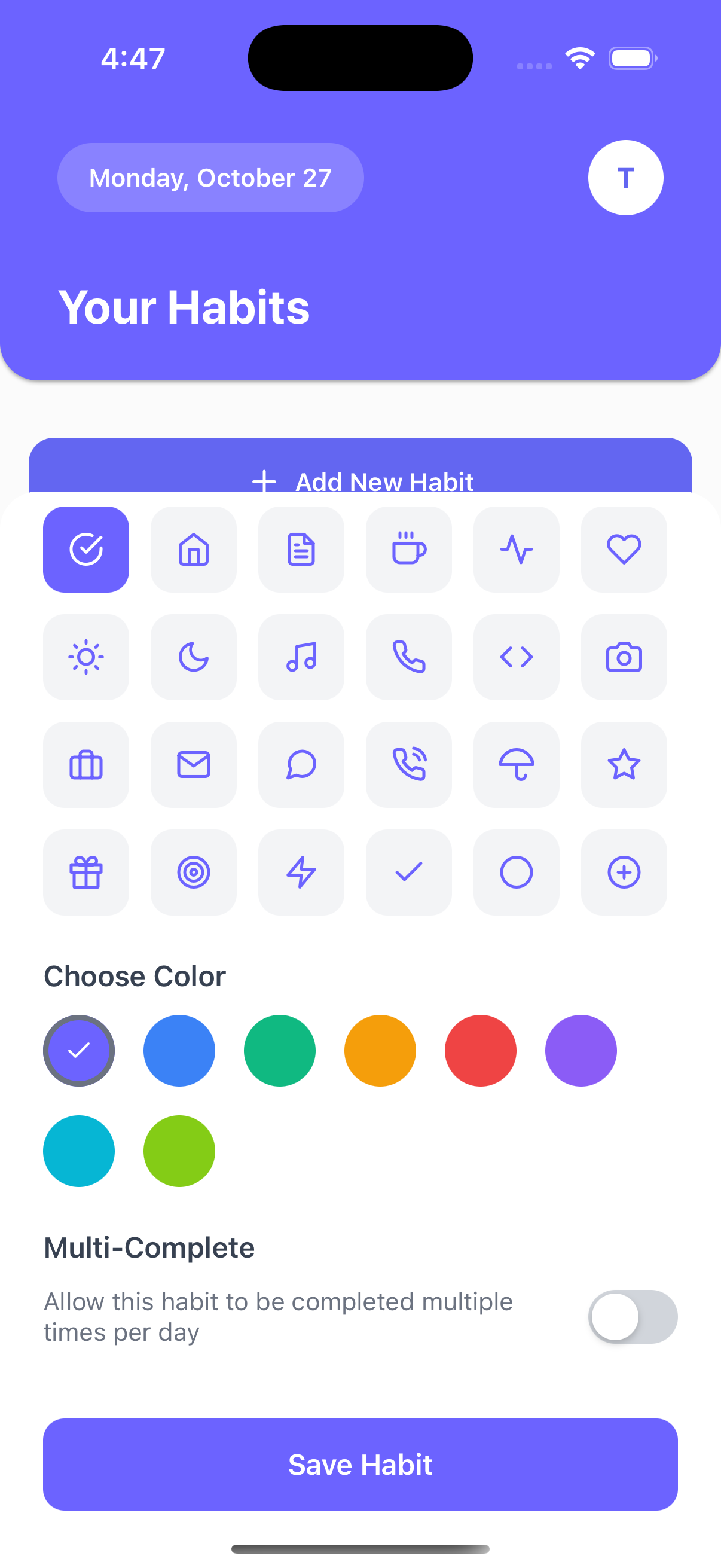Choose the coffee cup icon
Viewport: 721px width, 1568px height.
pyautogui.click(x=408, y=549)
